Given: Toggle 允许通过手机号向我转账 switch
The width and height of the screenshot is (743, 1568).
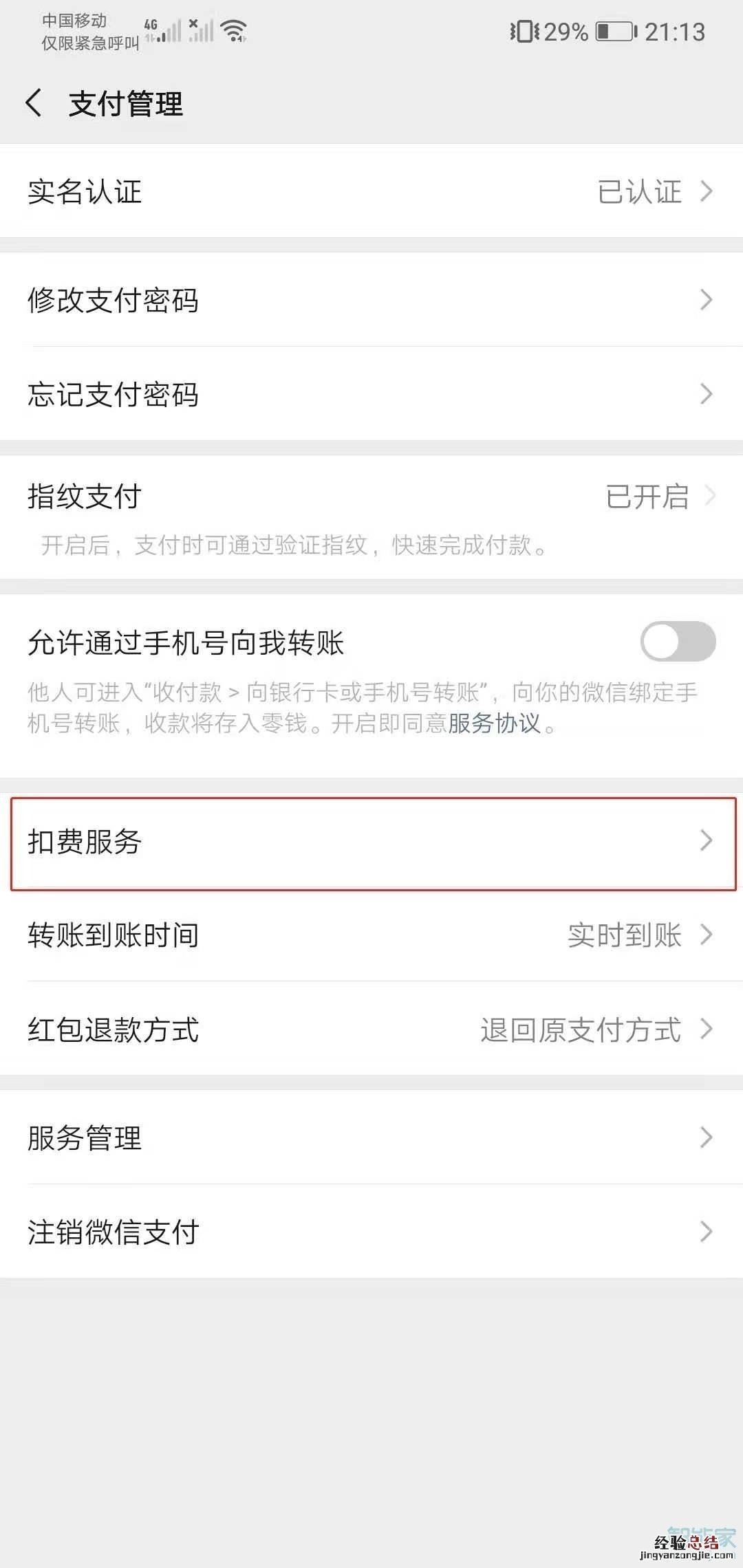Looking at the screenshot, I should tap(678, 642).
